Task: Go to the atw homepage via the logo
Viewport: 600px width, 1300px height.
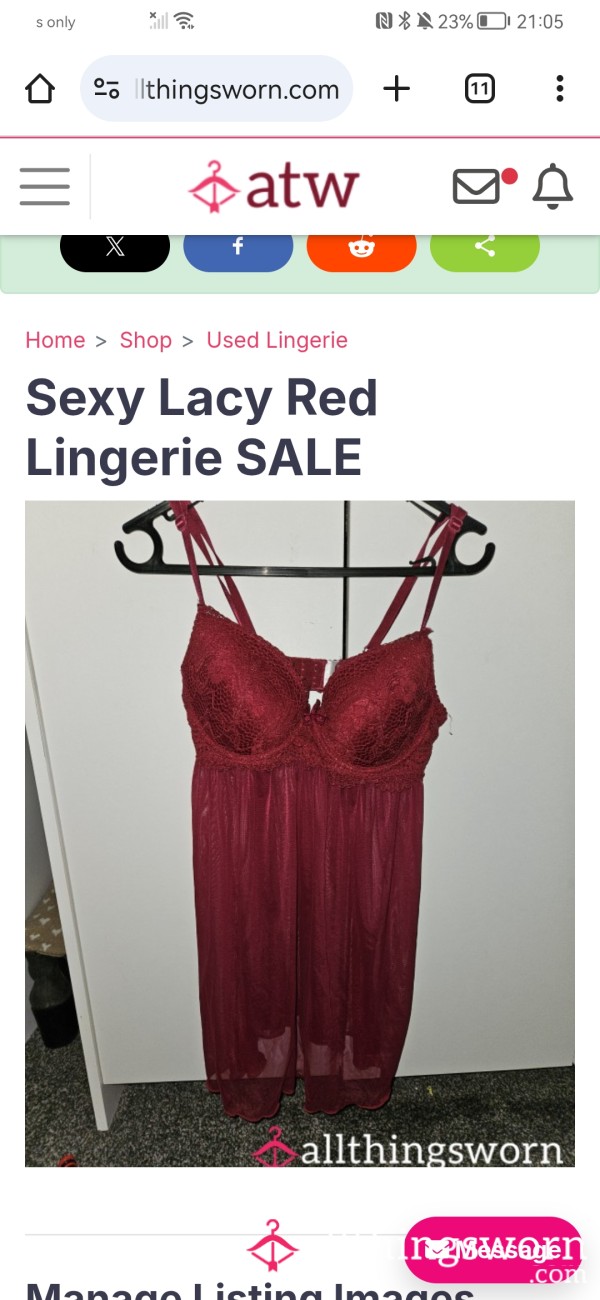Action: [274, 186]
